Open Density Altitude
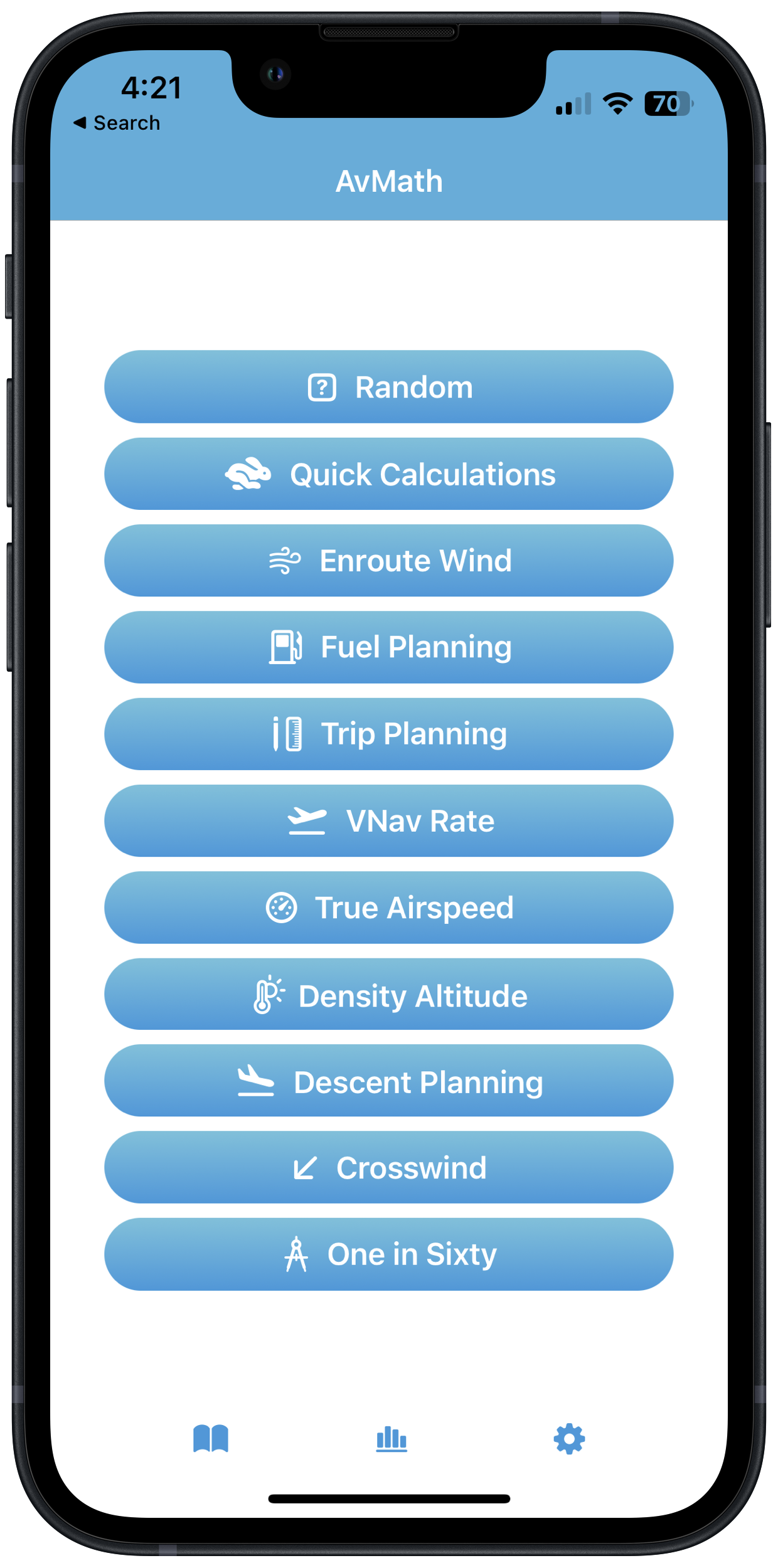This screenshot has width=778, height=1568. [x=388, y=995]
